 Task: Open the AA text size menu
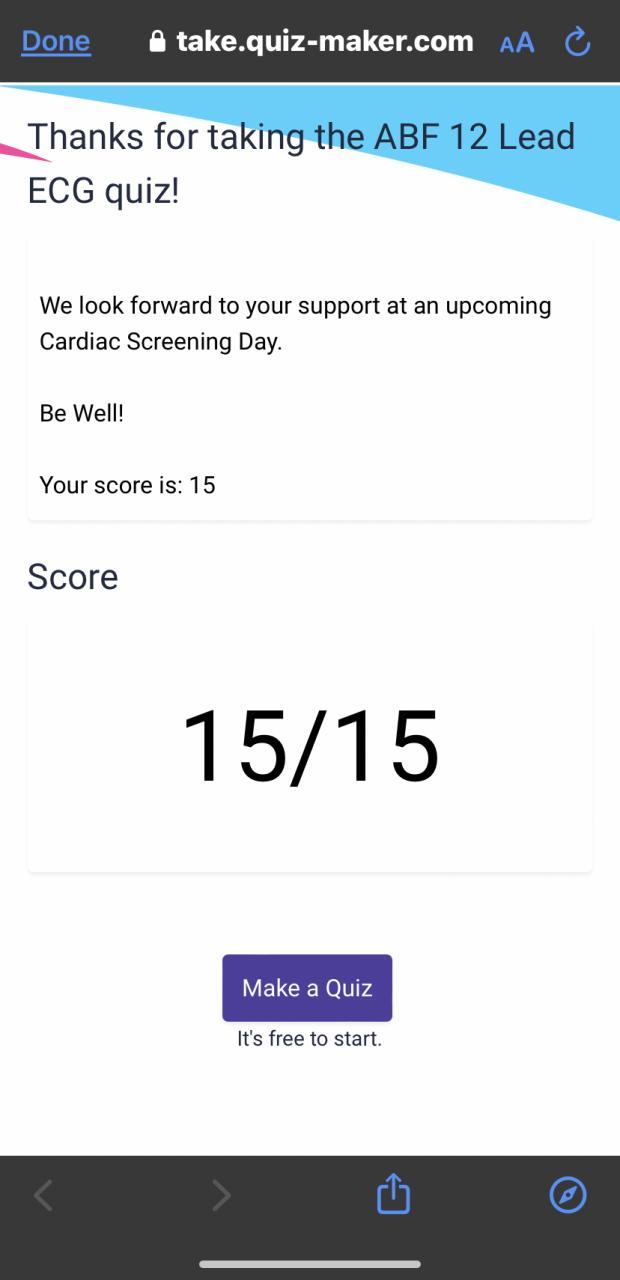[517, 42]
